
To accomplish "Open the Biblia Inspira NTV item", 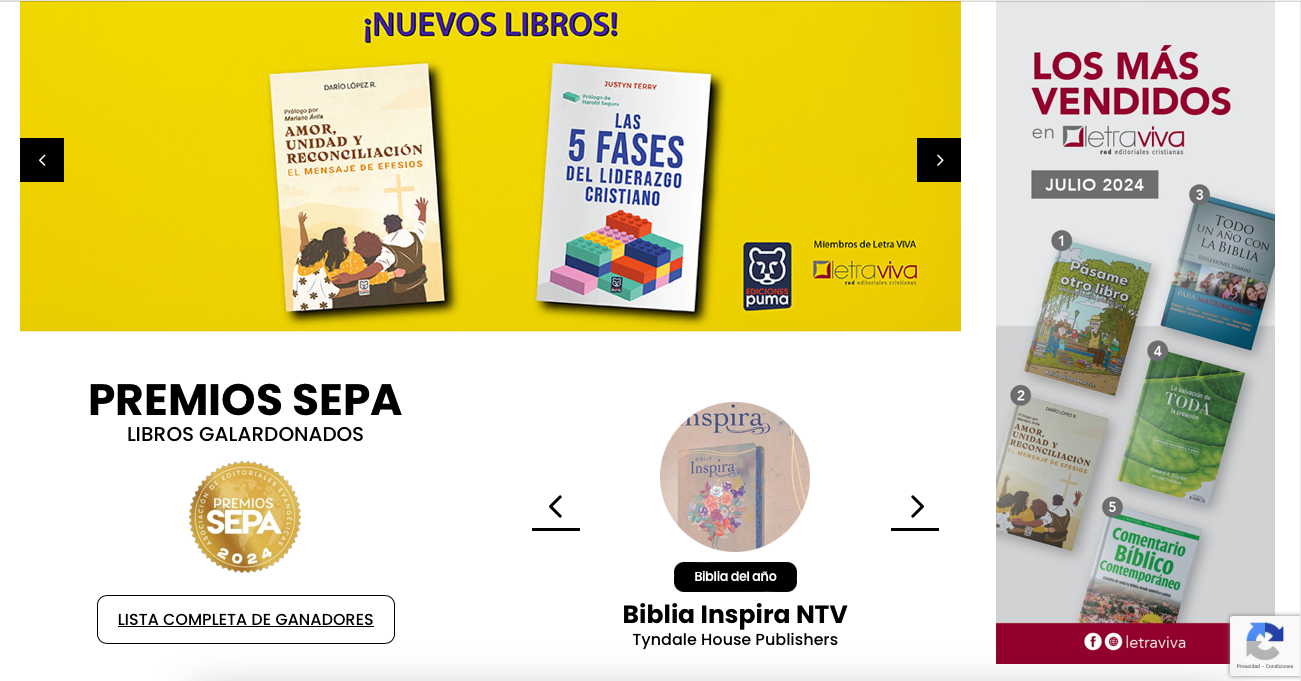I will click(734, 613).
